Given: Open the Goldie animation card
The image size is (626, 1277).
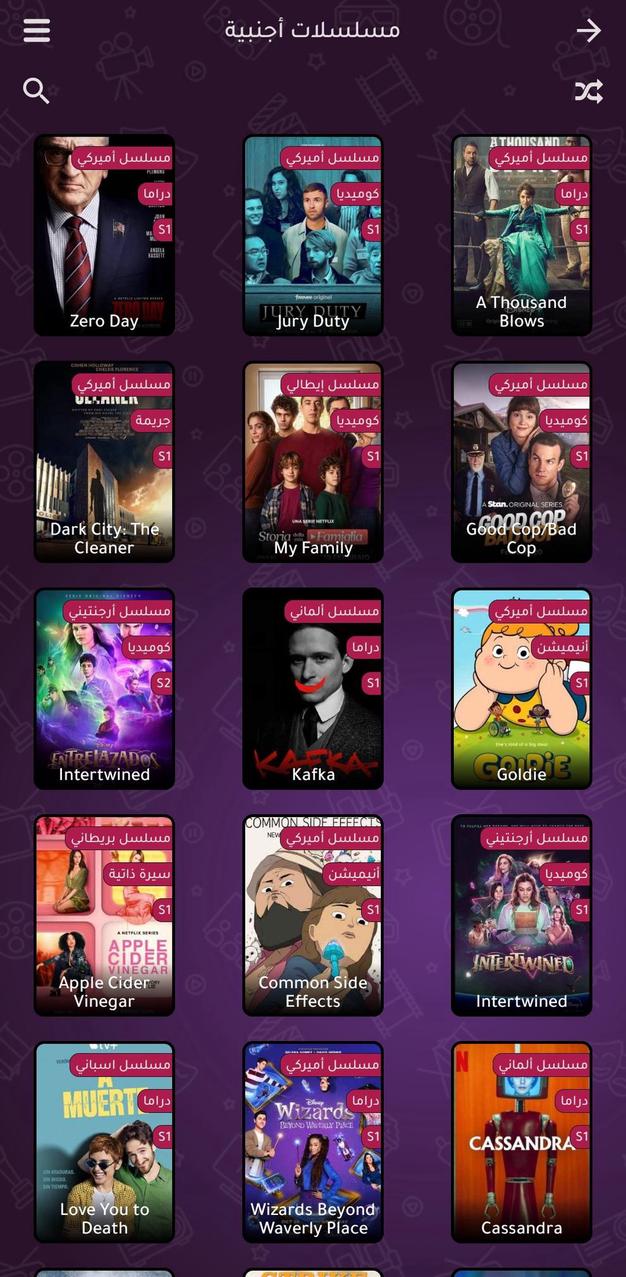Looking at the screenshot, I should pyautogui.click(x=521, y=689).
